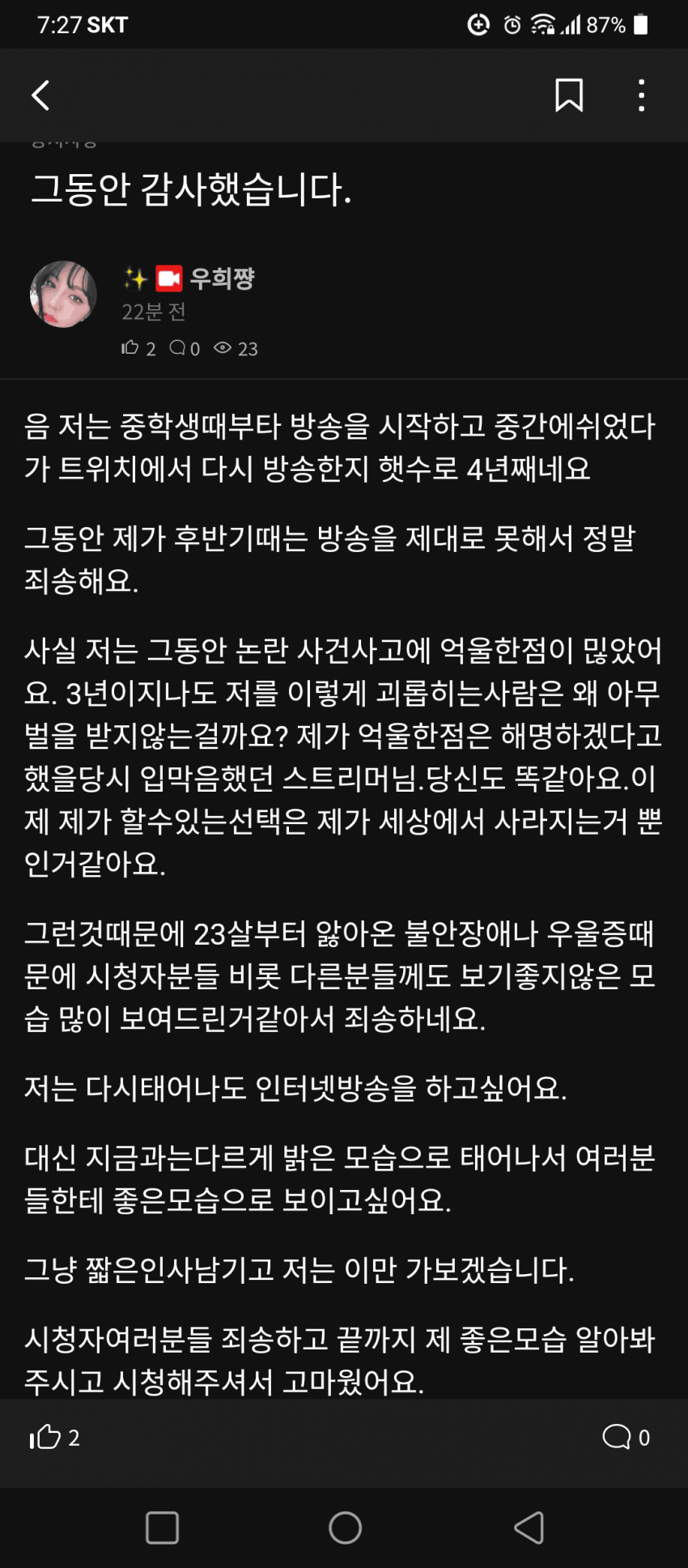
Task: Open the three-dot overflow menu
Action: (641, 96)
